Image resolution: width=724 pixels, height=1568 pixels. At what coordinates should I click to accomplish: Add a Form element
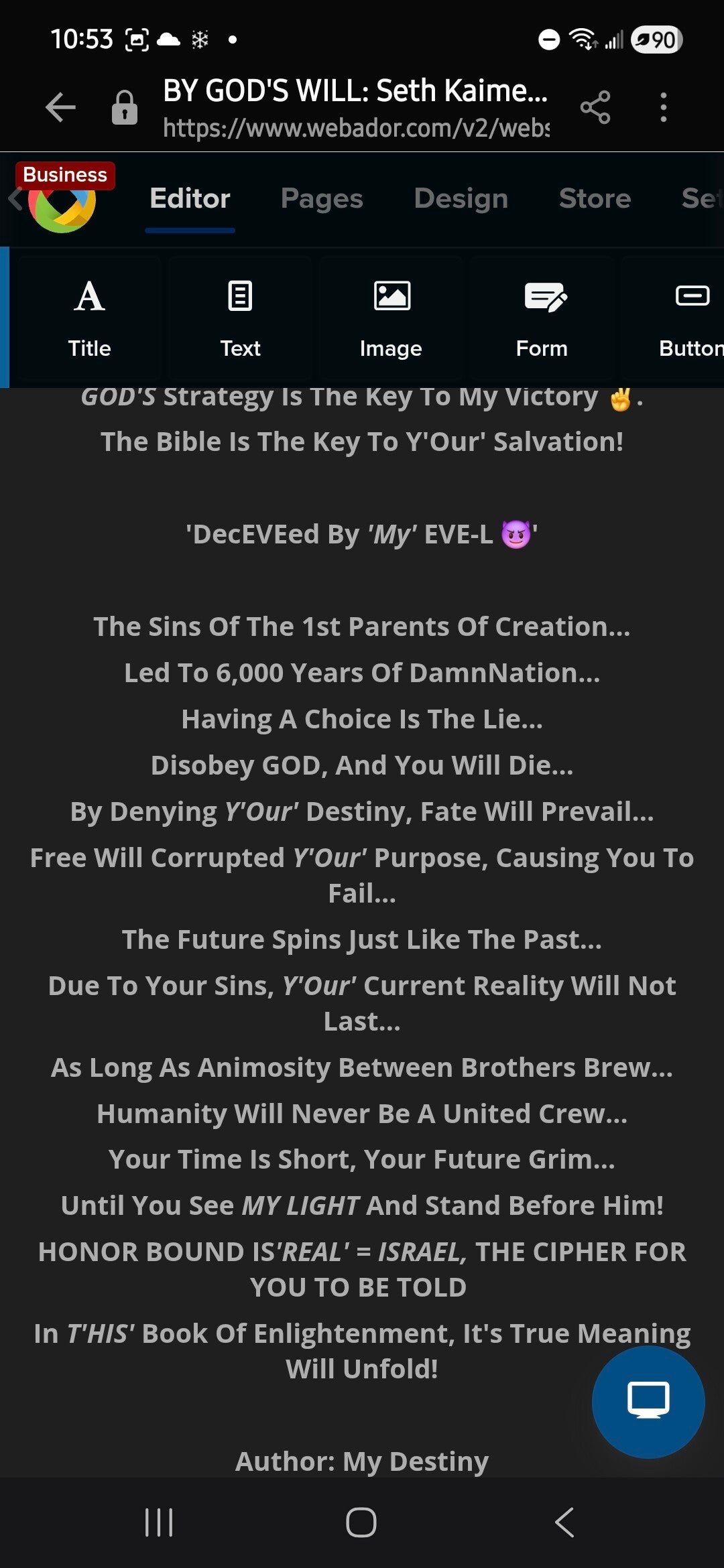(542, 318)
